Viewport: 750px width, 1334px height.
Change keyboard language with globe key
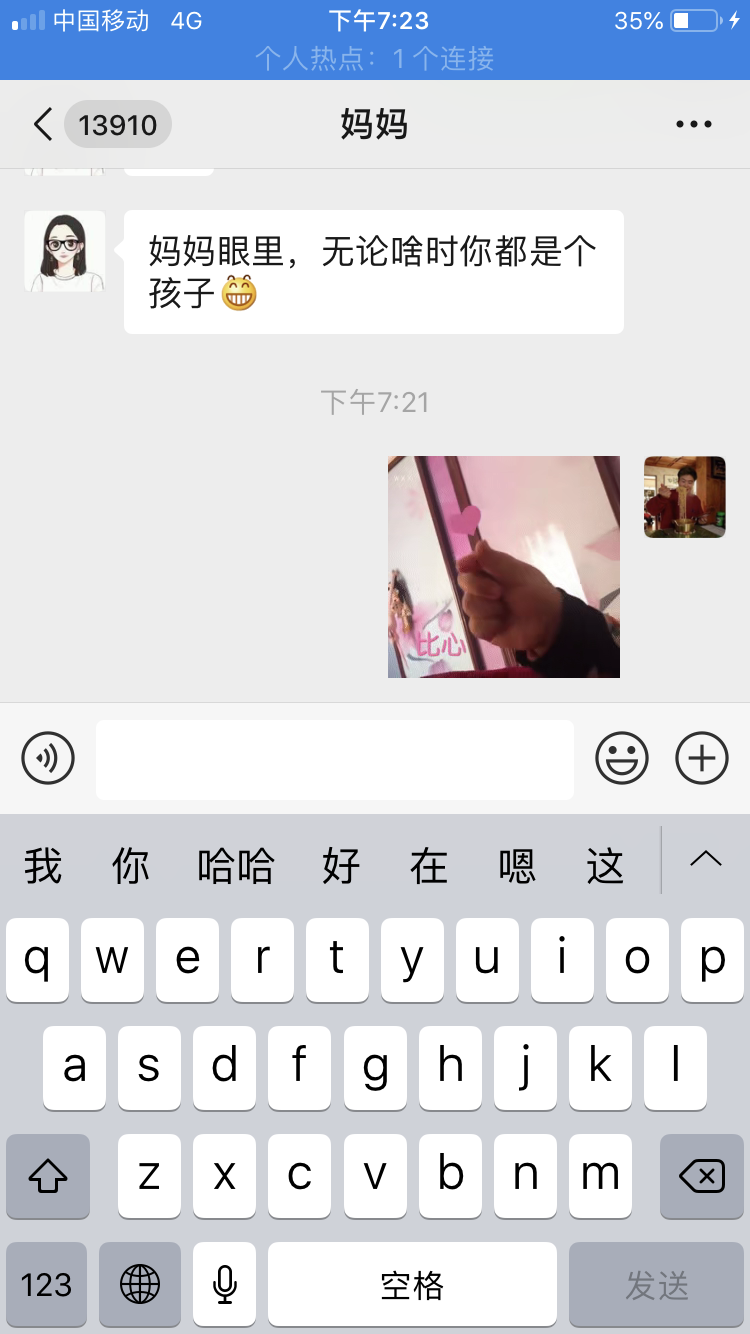tap(140, 1285)
